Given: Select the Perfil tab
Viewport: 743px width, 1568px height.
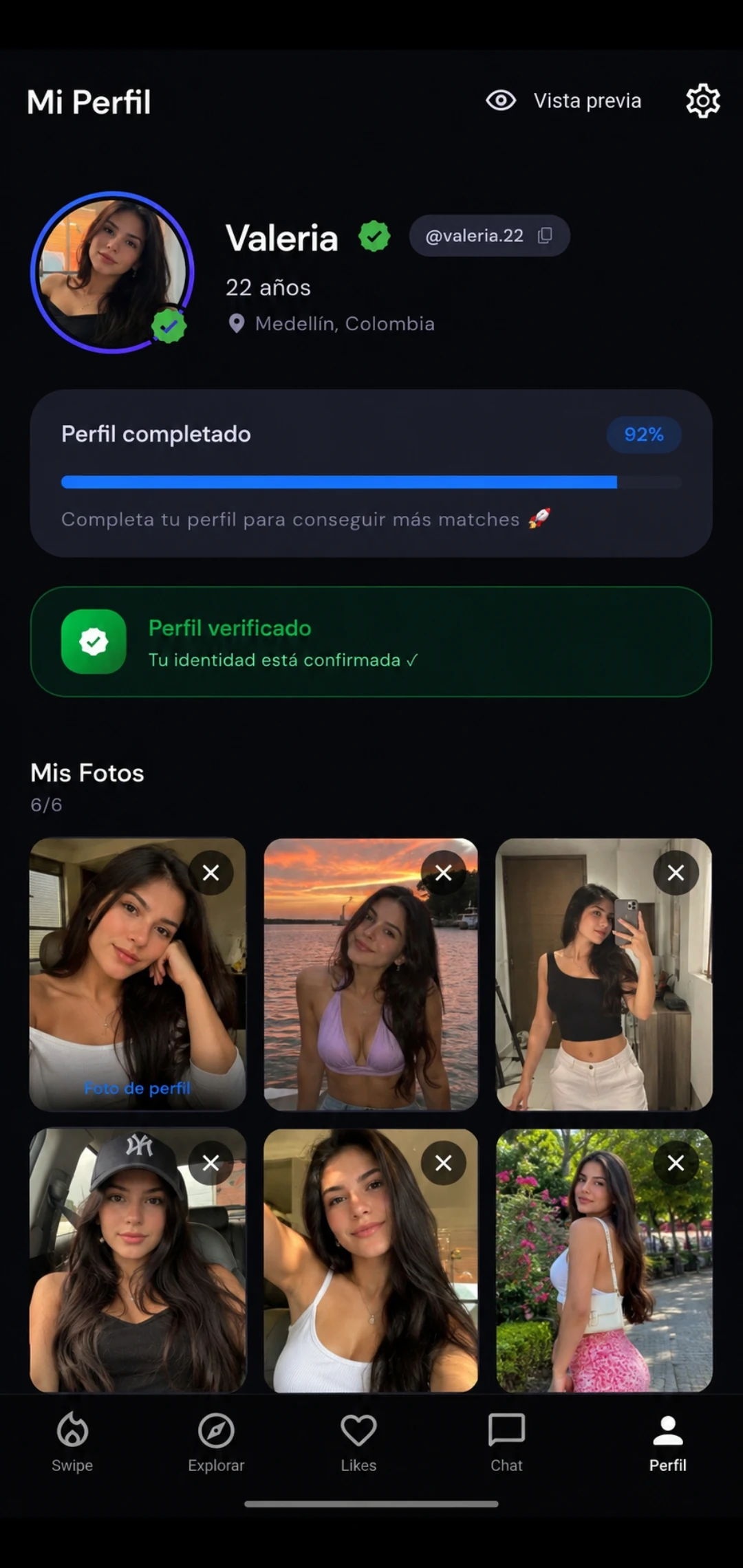Looking at the screenshot, I should pyautogui.click(x=667, y=1442).
